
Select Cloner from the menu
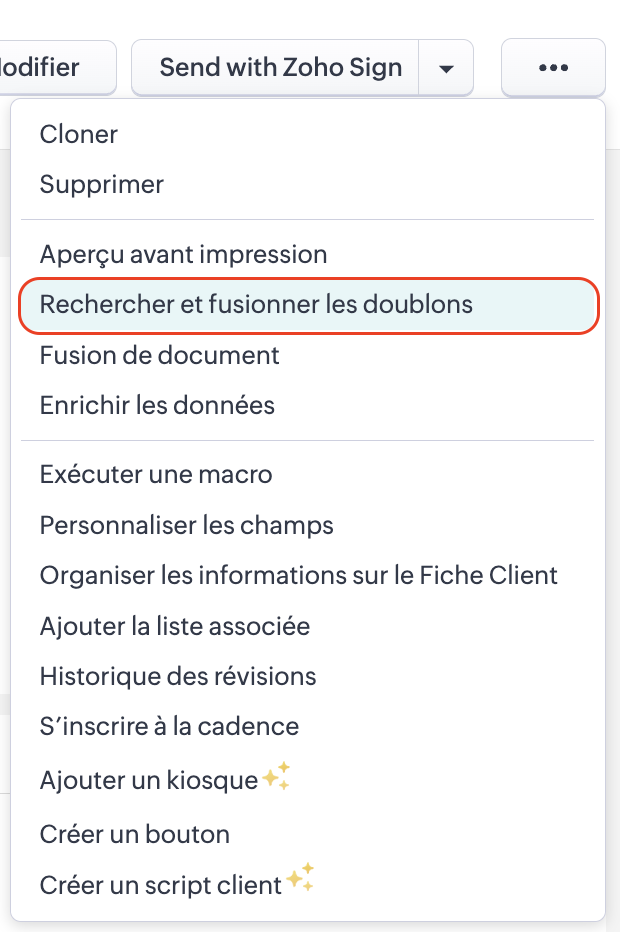[79, 134]
